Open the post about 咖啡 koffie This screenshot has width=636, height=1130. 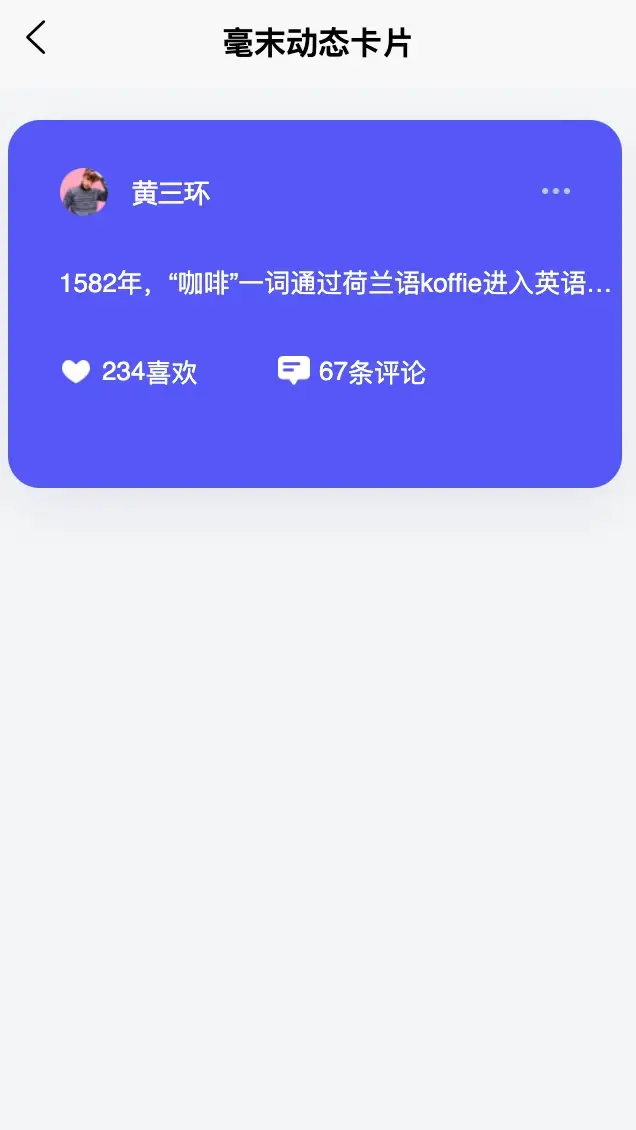[x=335, y=284]
